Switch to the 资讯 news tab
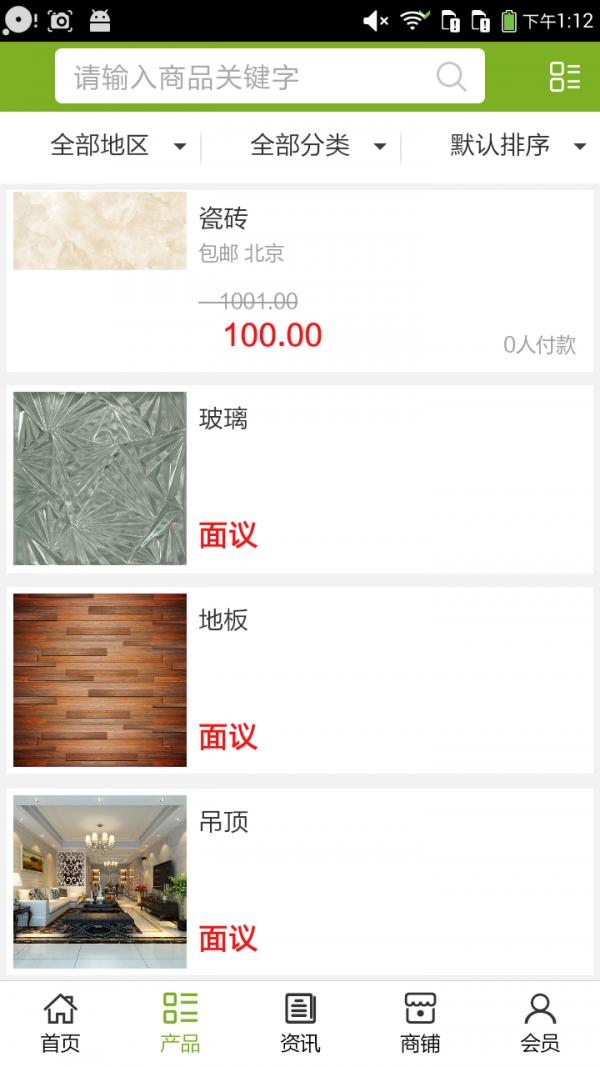The height and width of the screenshot is (1067, 600). (x=300, y=1023)
